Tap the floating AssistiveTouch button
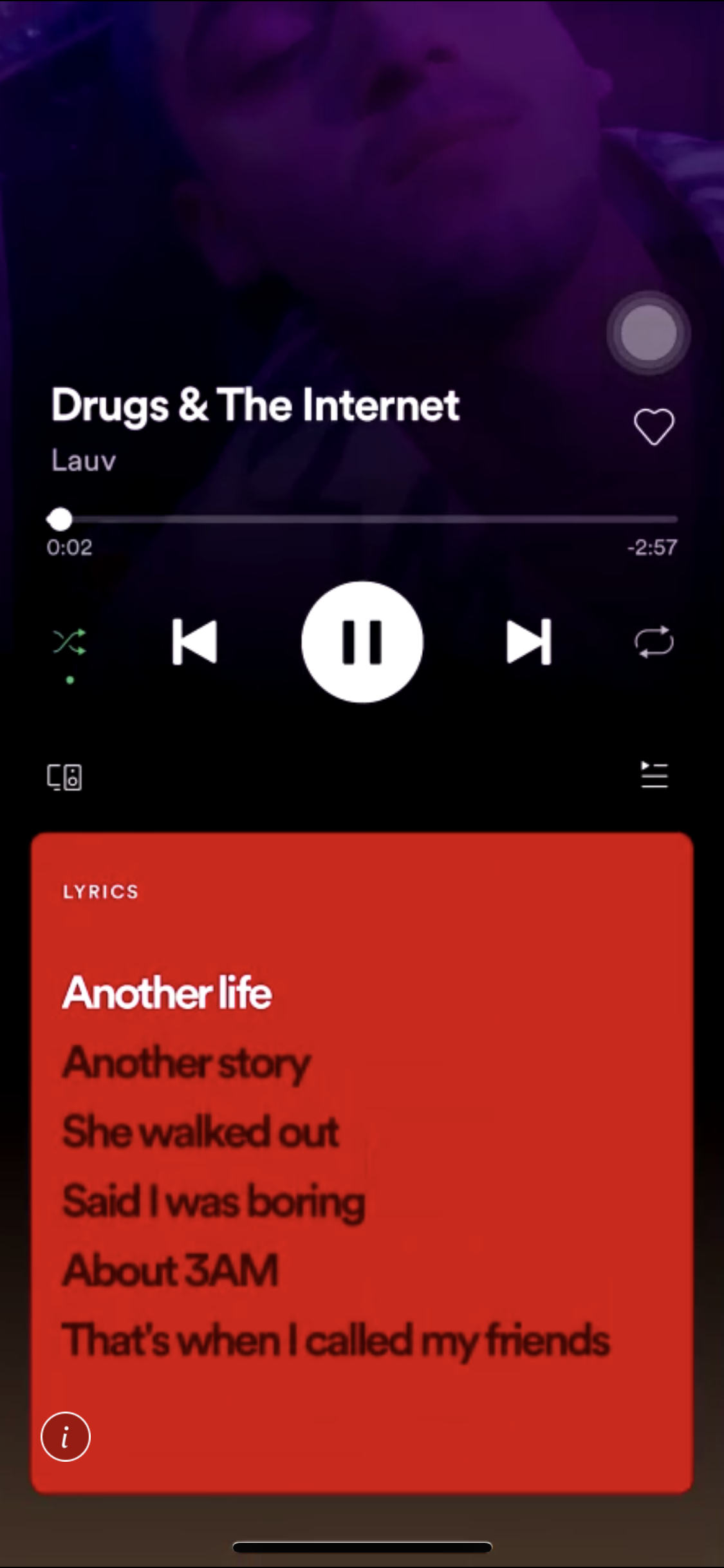Viewport: 724px width, 1568px height. click(x=649, y=333)
